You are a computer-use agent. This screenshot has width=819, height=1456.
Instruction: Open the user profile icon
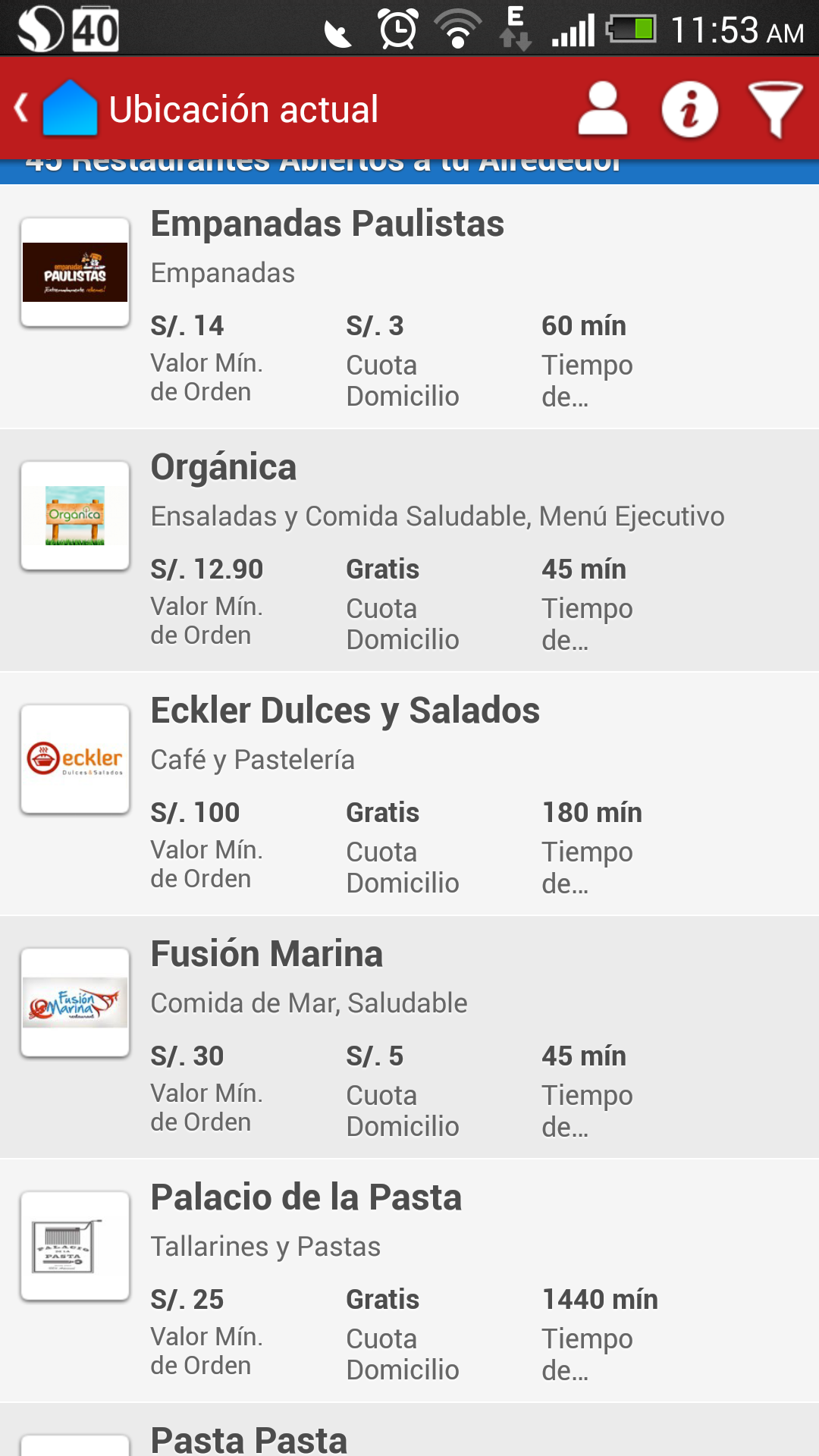[603, 109]
